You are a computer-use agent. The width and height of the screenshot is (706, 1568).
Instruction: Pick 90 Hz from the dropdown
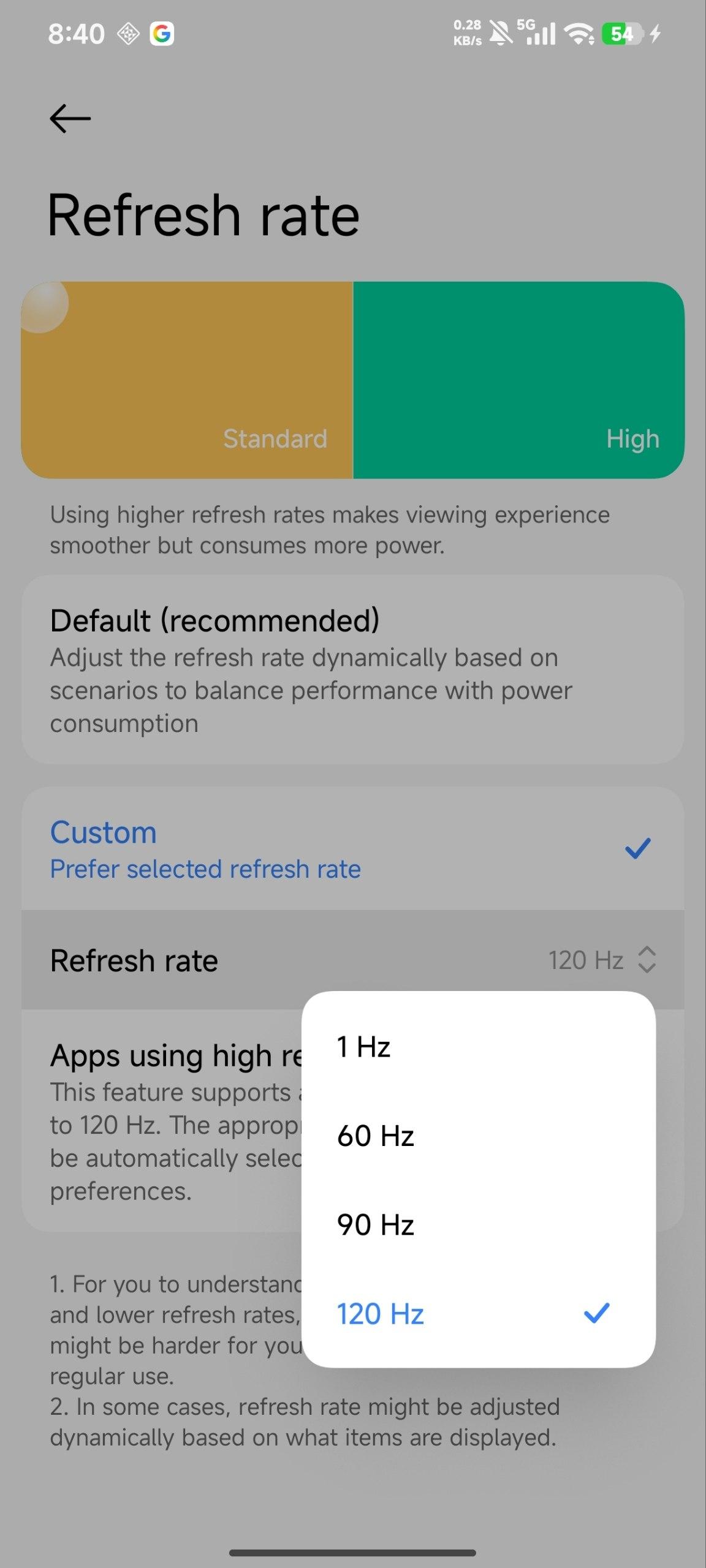tap(478, 1225)
